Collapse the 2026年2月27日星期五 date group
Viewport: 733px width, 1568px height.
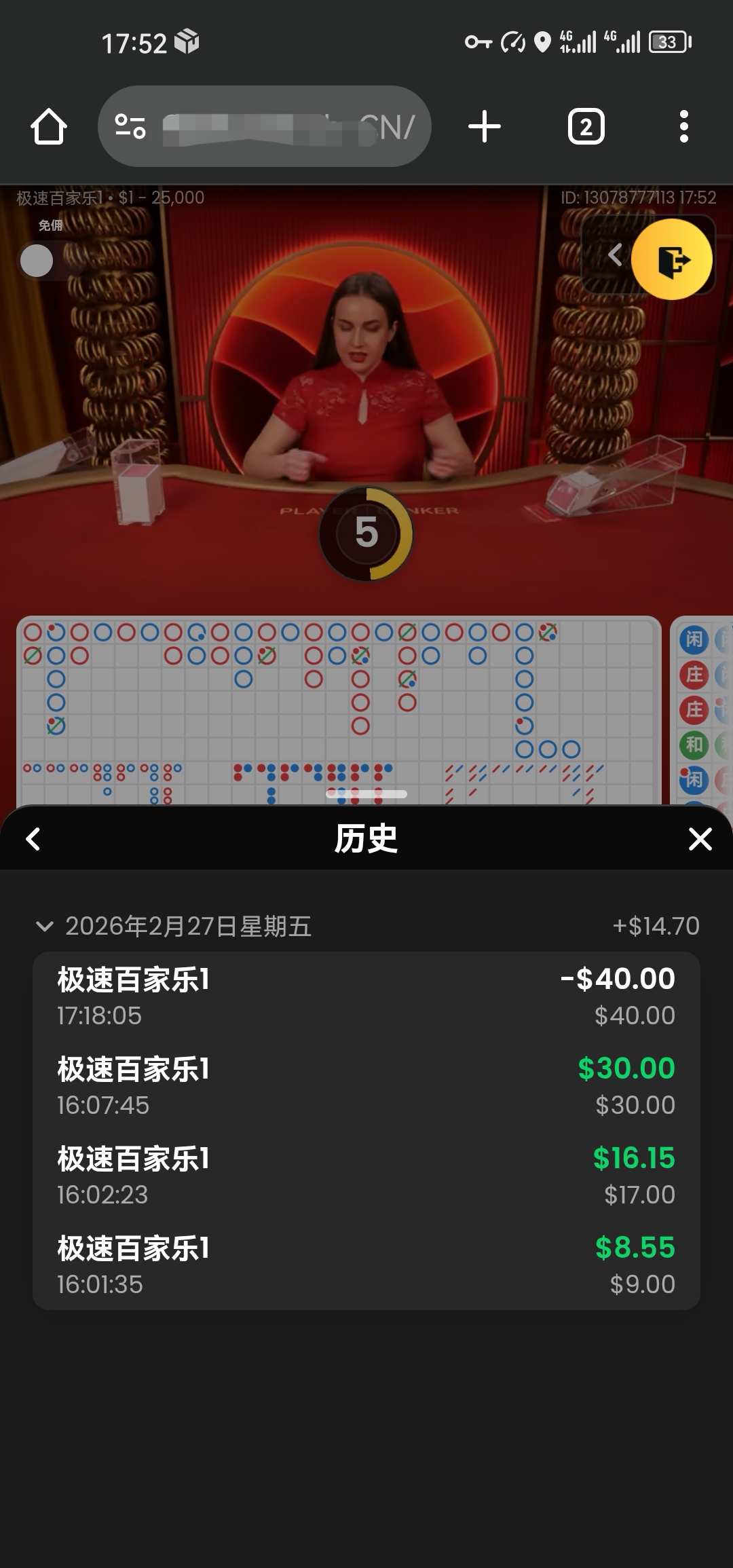(x=45, y=926)
